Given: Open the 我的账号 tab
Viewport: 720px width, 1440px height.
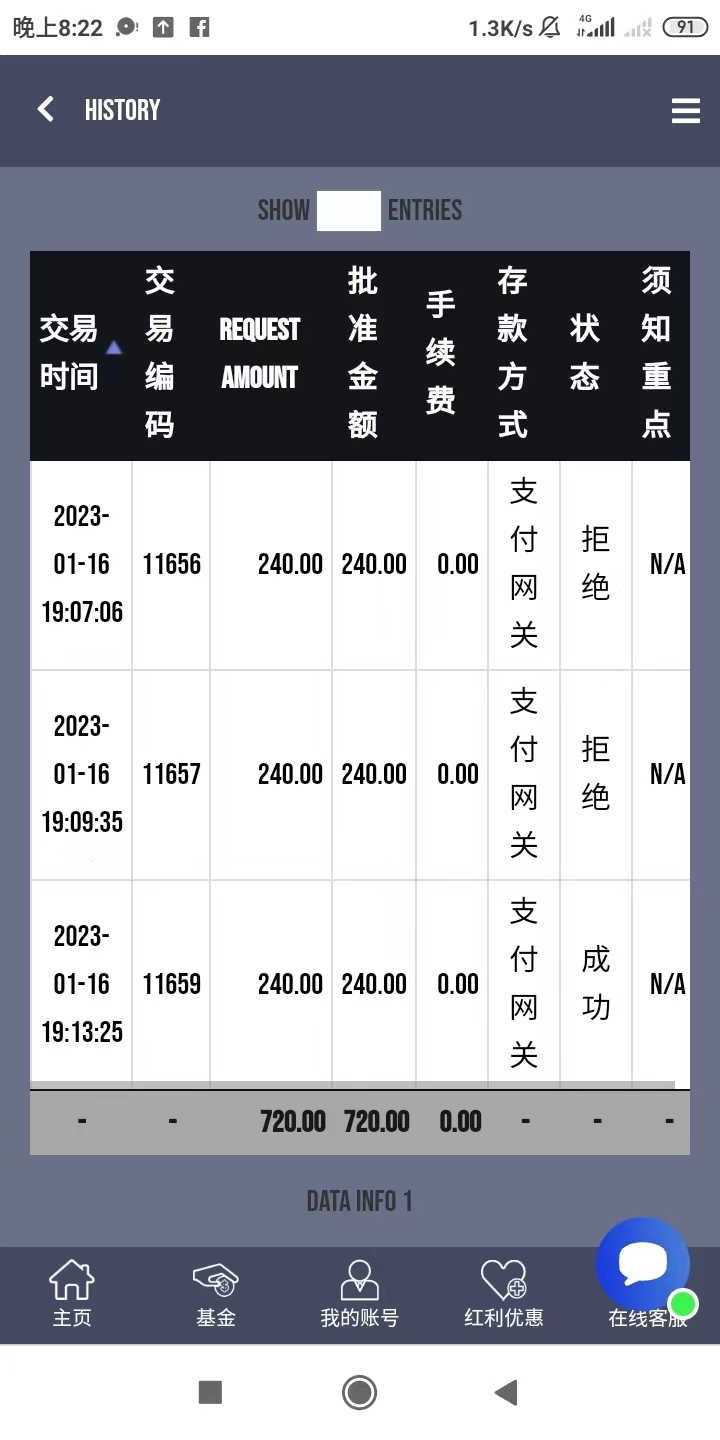Looking at the screenshot, I should tap(359, 1294).
